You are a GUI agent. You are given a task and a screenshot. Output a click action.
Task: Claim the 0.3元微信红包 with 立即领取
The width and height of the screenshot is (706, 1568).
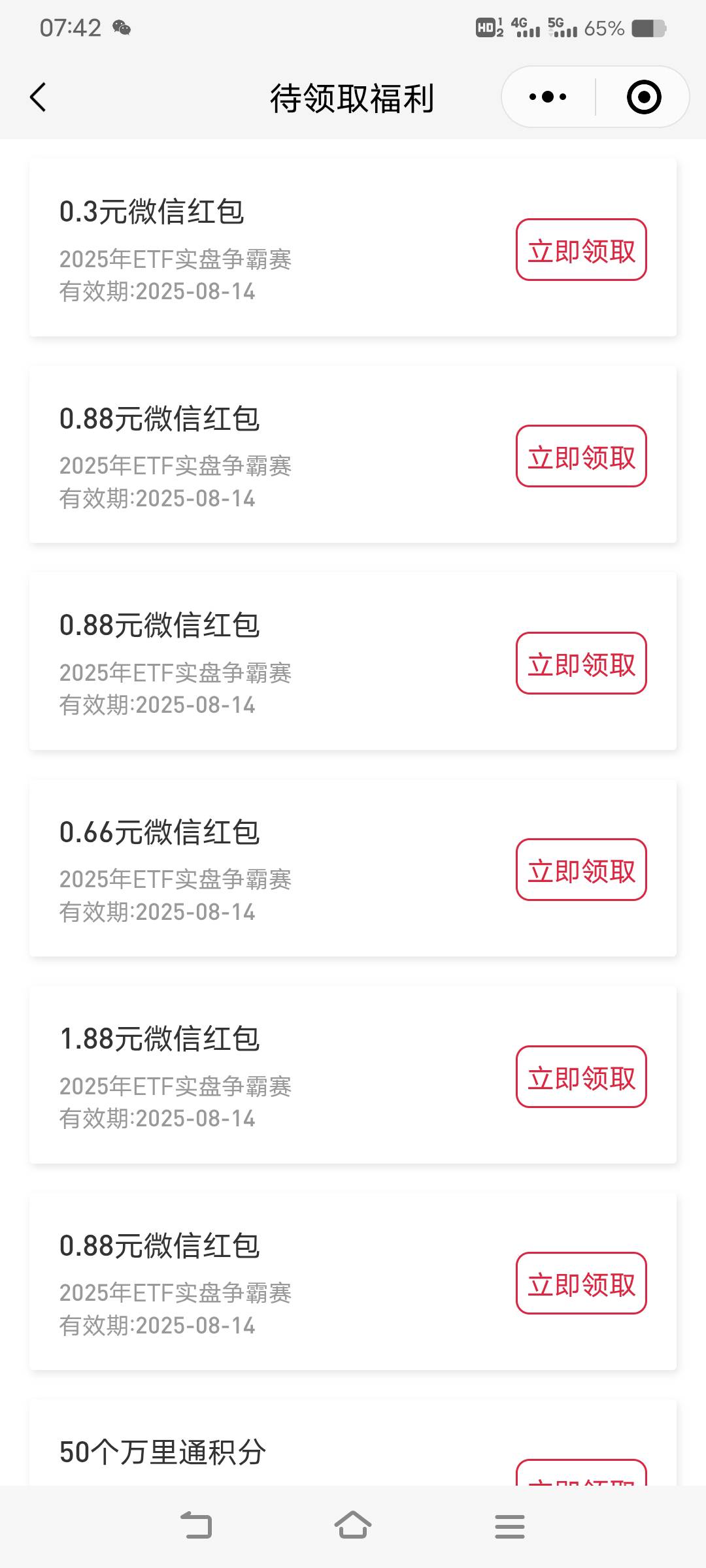[581, 250]
